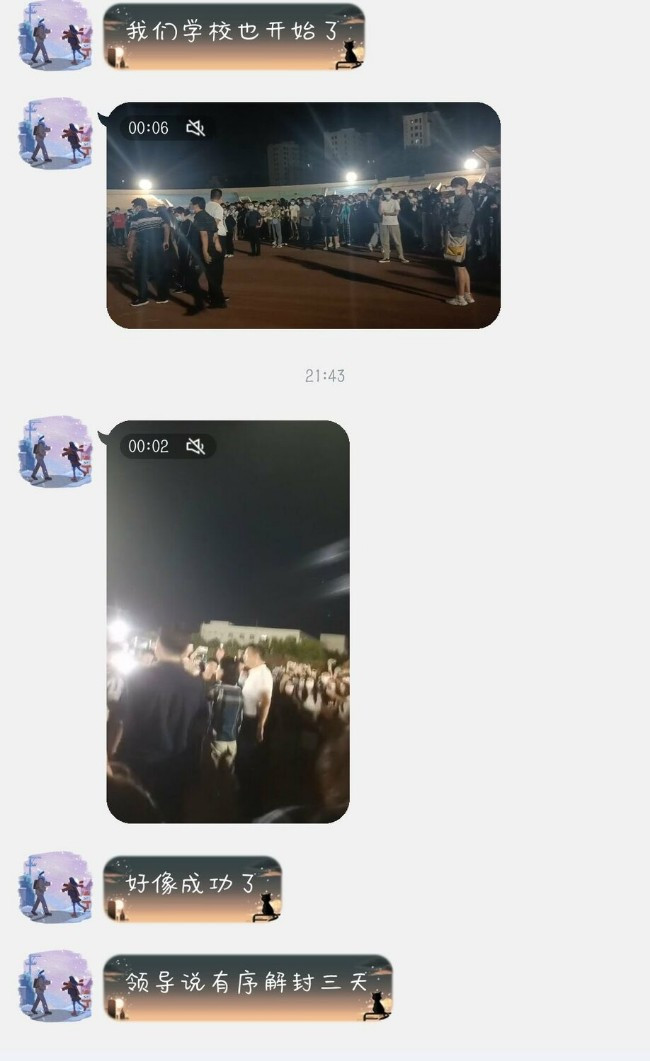650x1061 pixels.
Task: Play the 00:02 vertical video message
Action: click(228, 621)
